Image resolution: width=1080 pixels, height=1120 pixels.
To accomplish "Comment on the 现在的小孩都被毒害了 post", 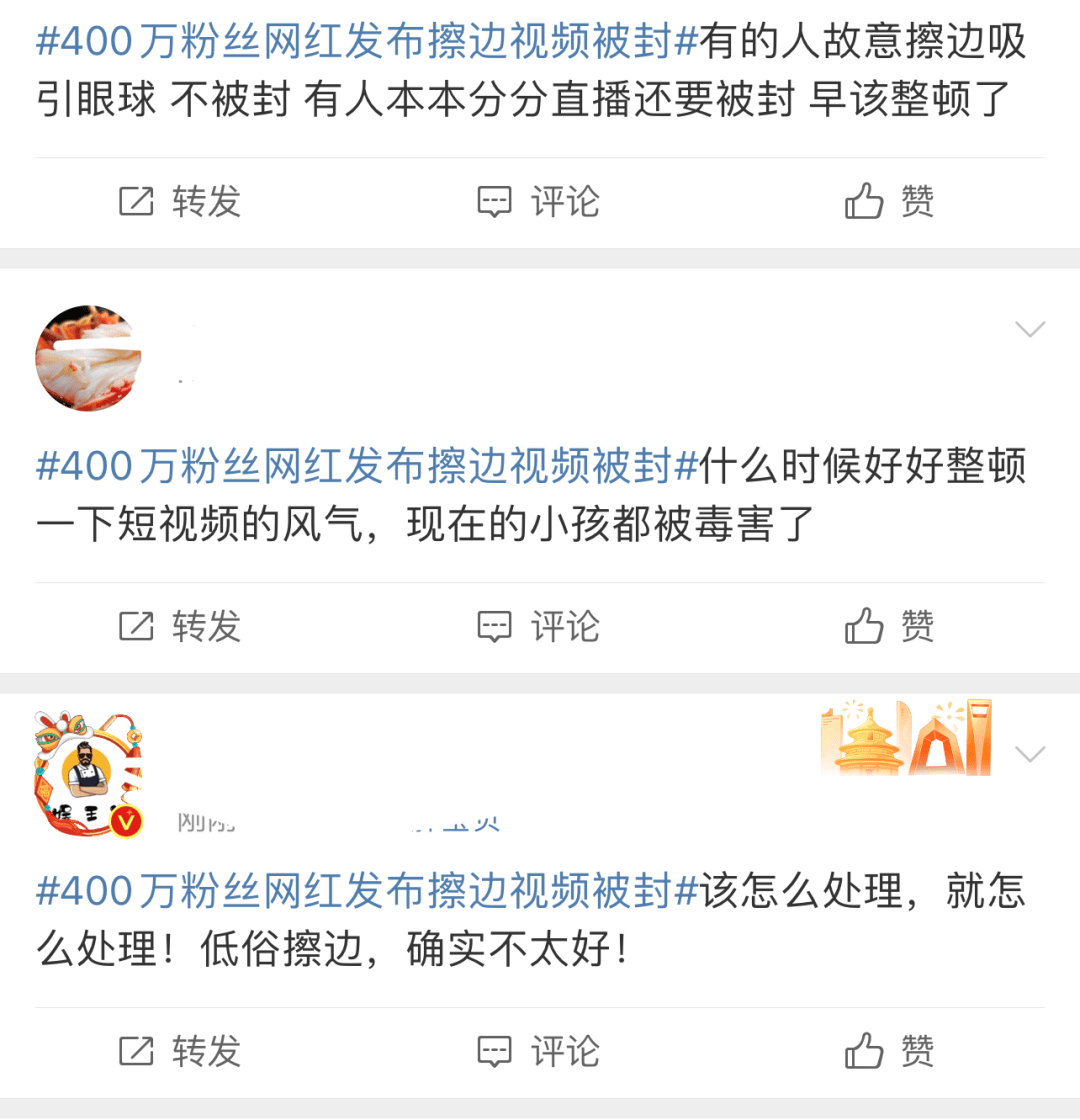I will point(538,627).
